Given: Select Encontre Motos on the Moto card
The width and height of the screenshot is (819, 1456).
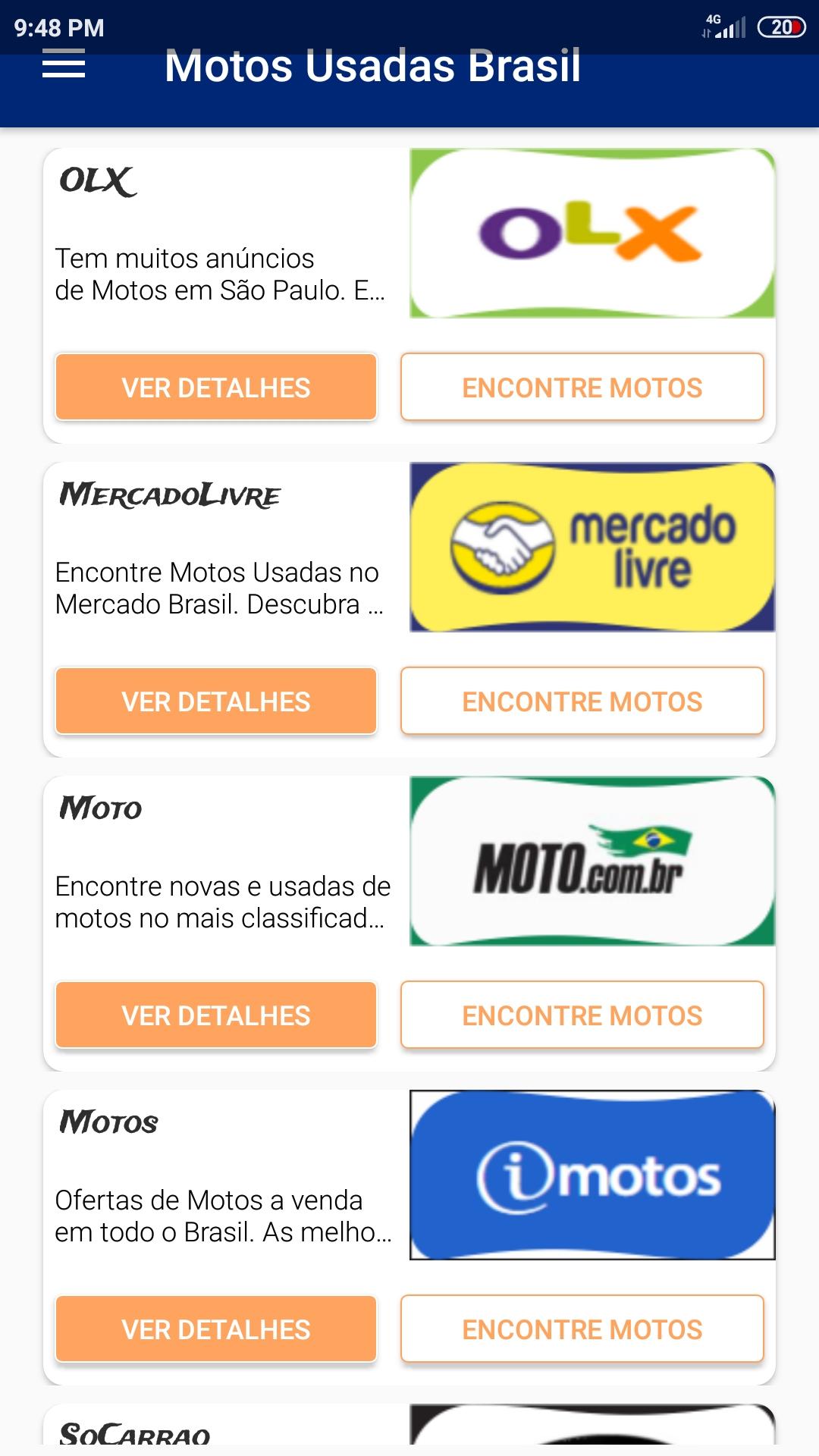Looking at the screenshot, I should [x=582, y=1015].
